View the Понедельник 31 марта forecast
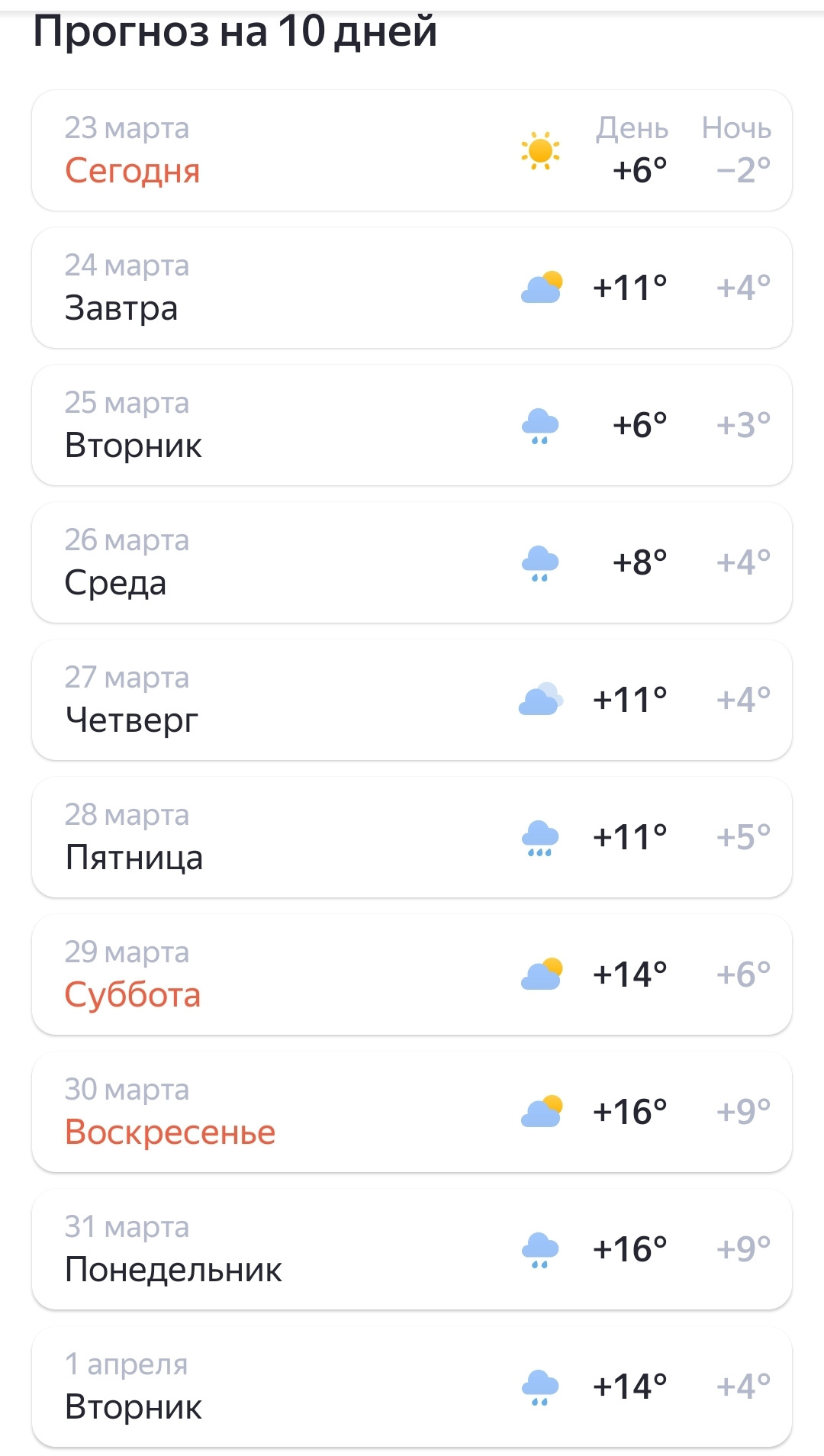The image size is (824, 1456). (412, 1249)
